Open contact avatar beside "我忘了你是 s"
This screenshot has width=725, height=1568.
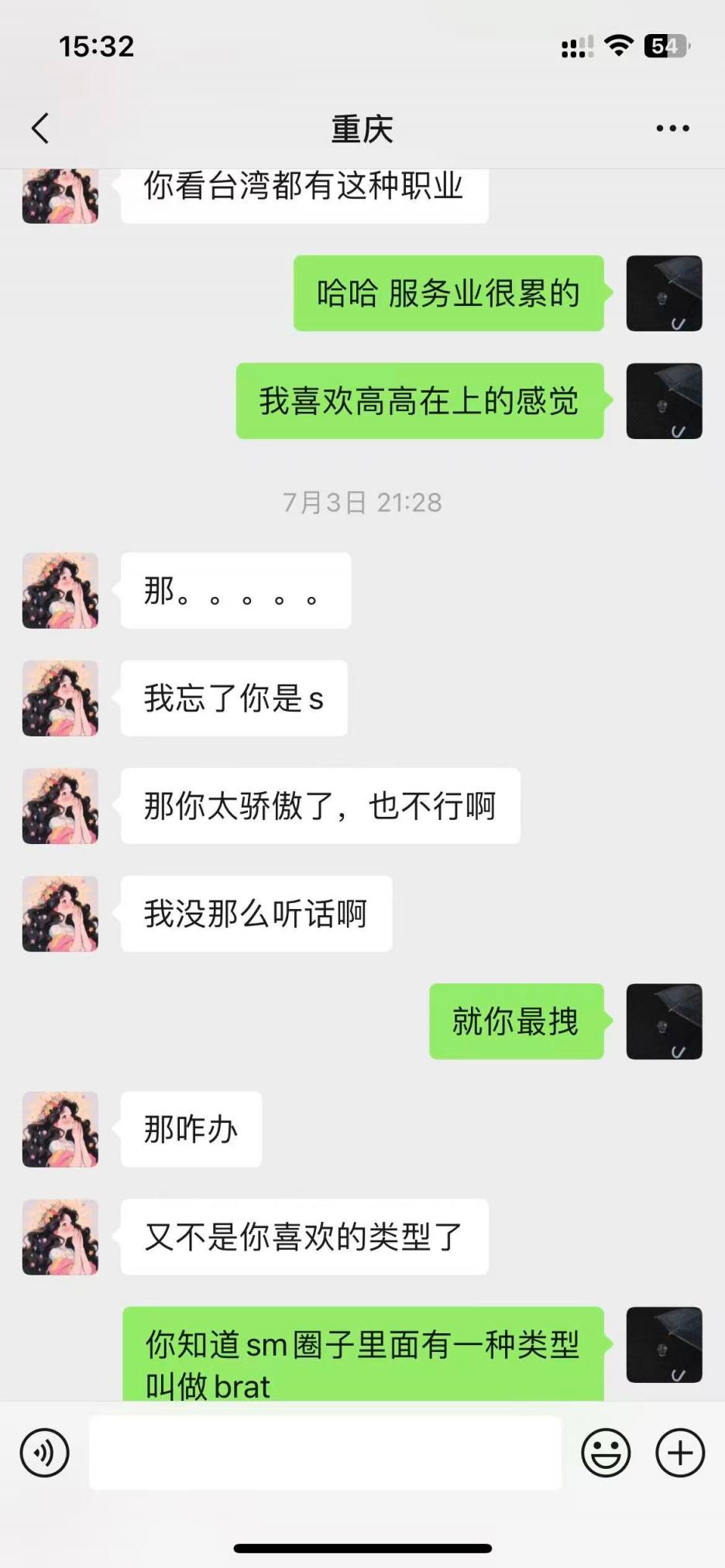tap(60, 698)
